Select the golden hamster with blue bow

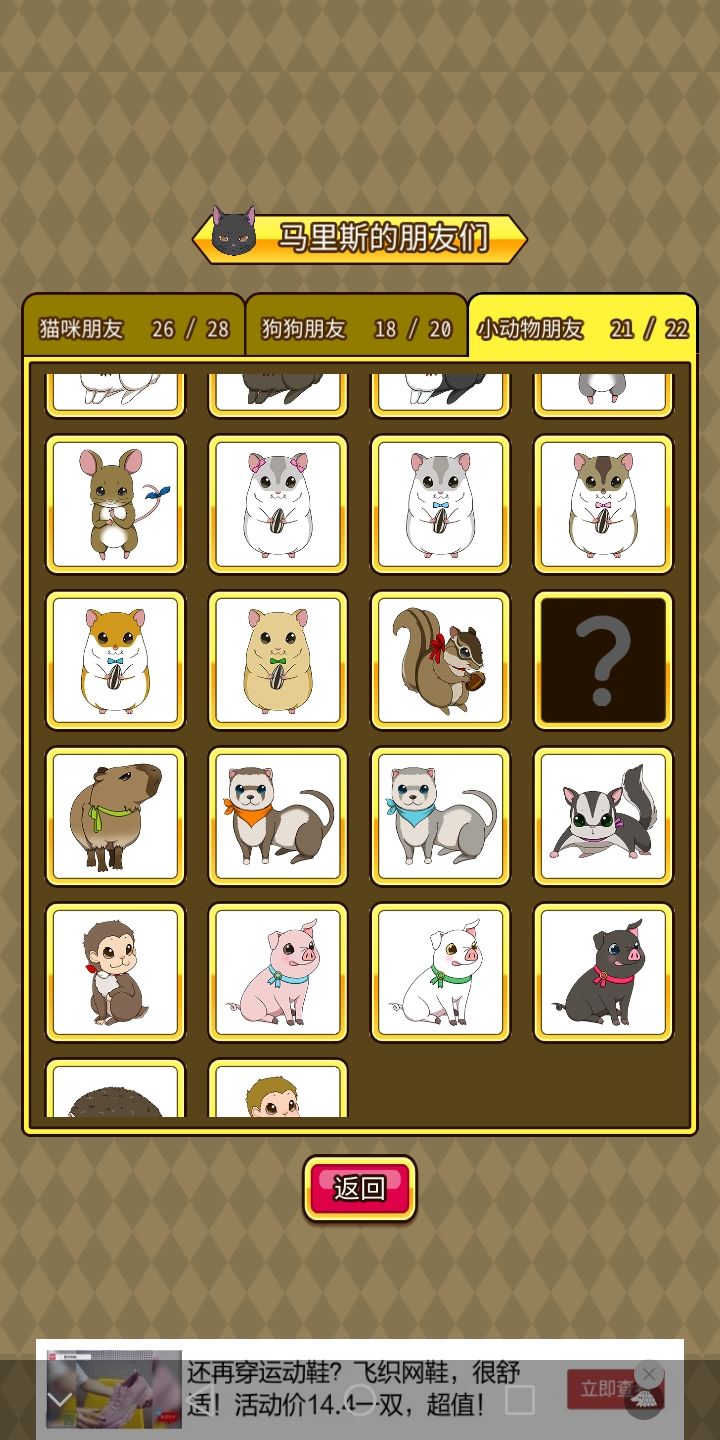tap(115, 660)
